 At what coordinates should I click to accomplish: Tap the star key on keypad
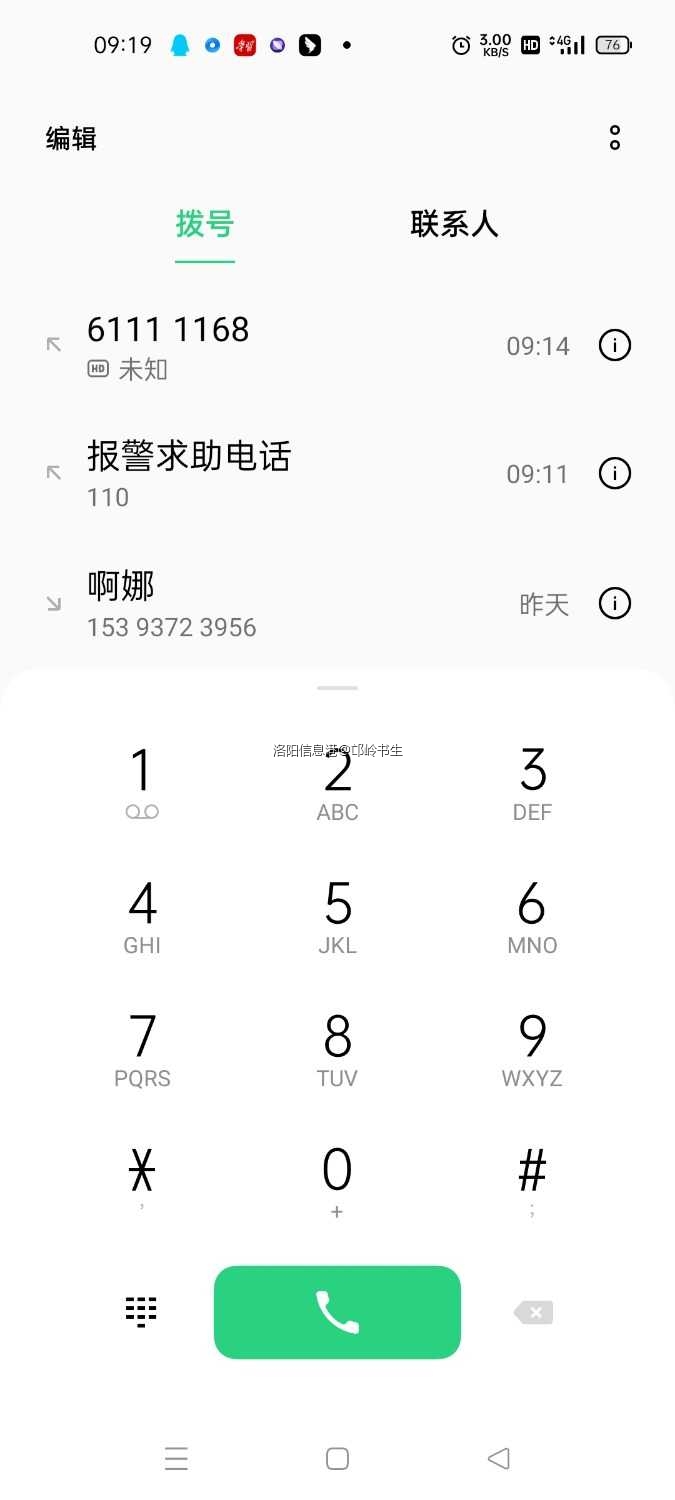click(142, 1178)
